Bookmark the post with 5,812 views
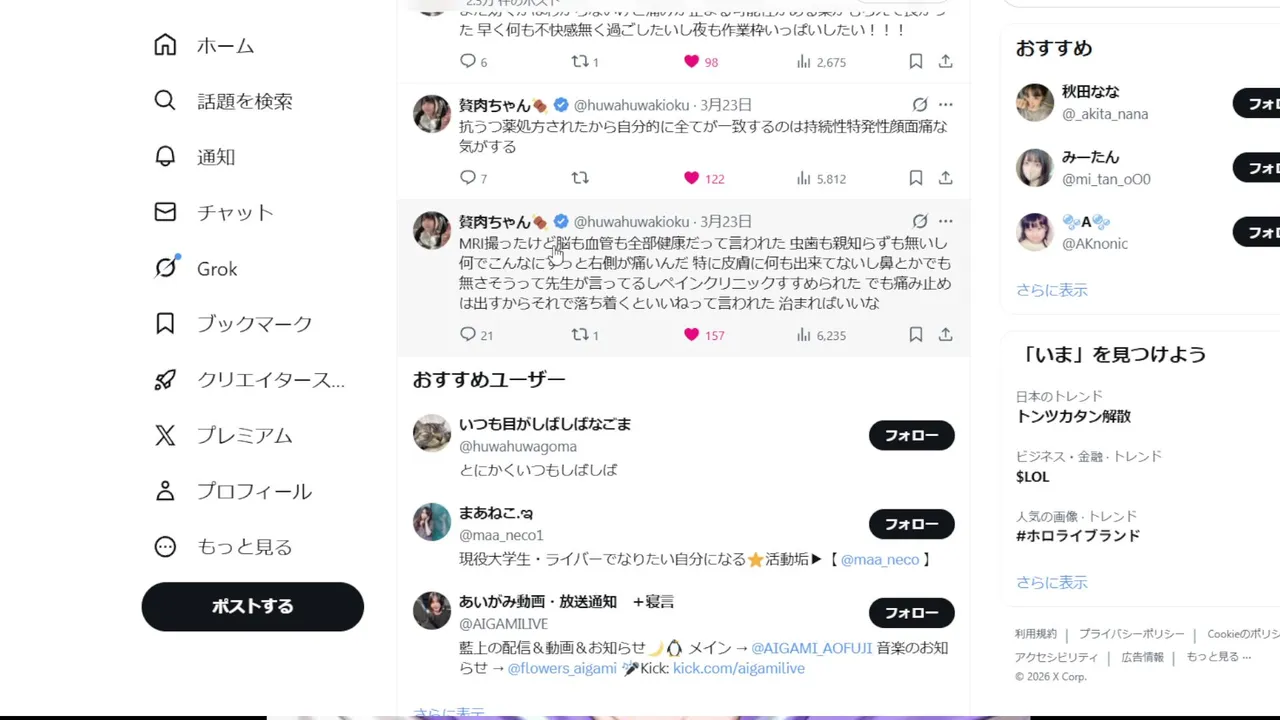Image resolution: width=1280 pixels, height=720 pixels. coord(915,178)
